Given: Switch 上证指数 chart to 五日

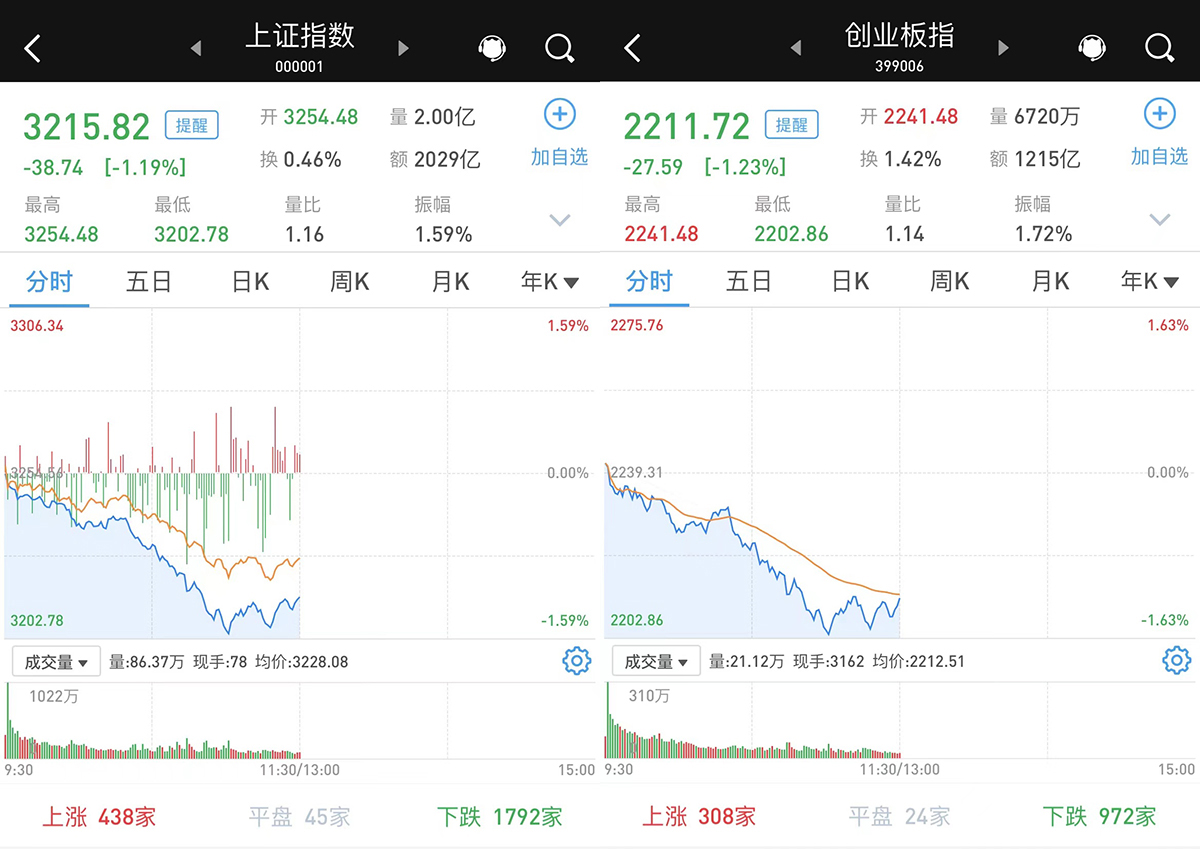Looking at the screenshot, I should (149, 282).
